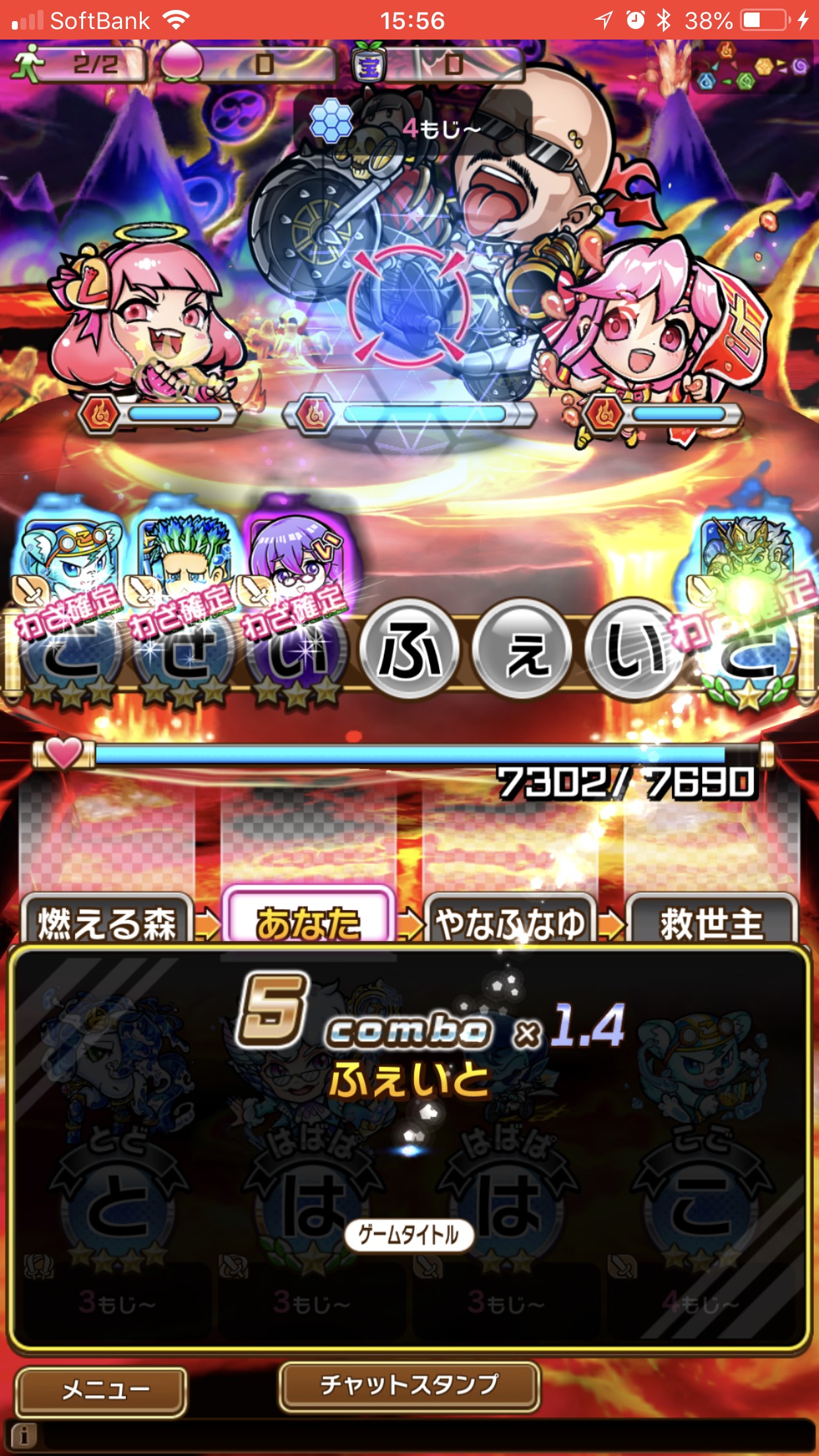This screenshot has width=819, height=1456.
Task: Tap the info icon in the bottom corner
Action: 23,1436
